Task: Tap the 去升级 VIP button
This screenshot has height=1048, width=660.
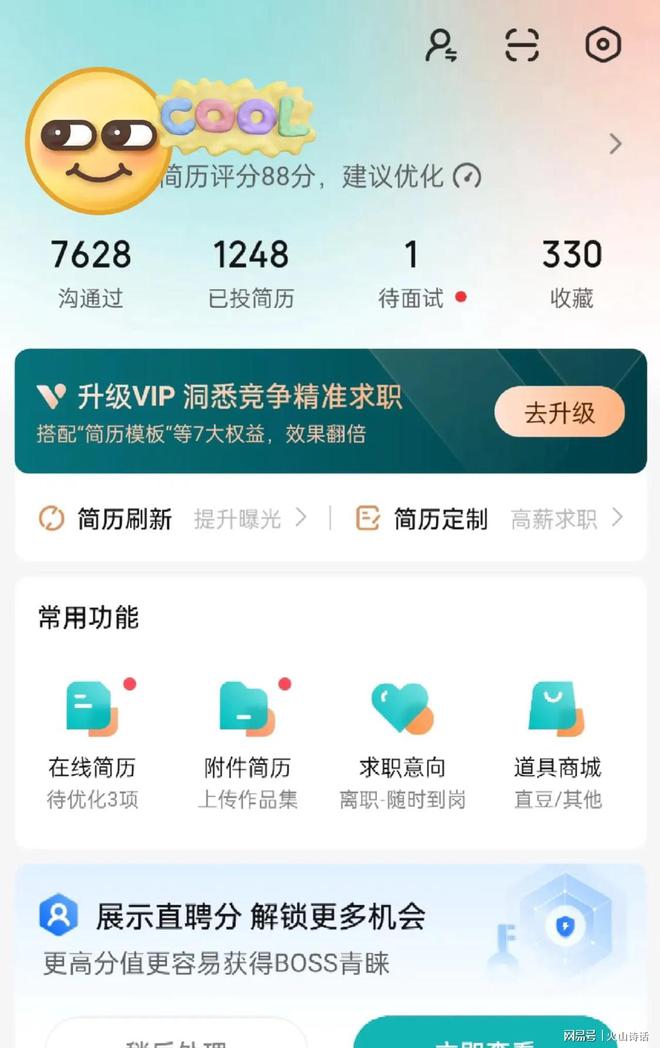Action: point(559,412)
